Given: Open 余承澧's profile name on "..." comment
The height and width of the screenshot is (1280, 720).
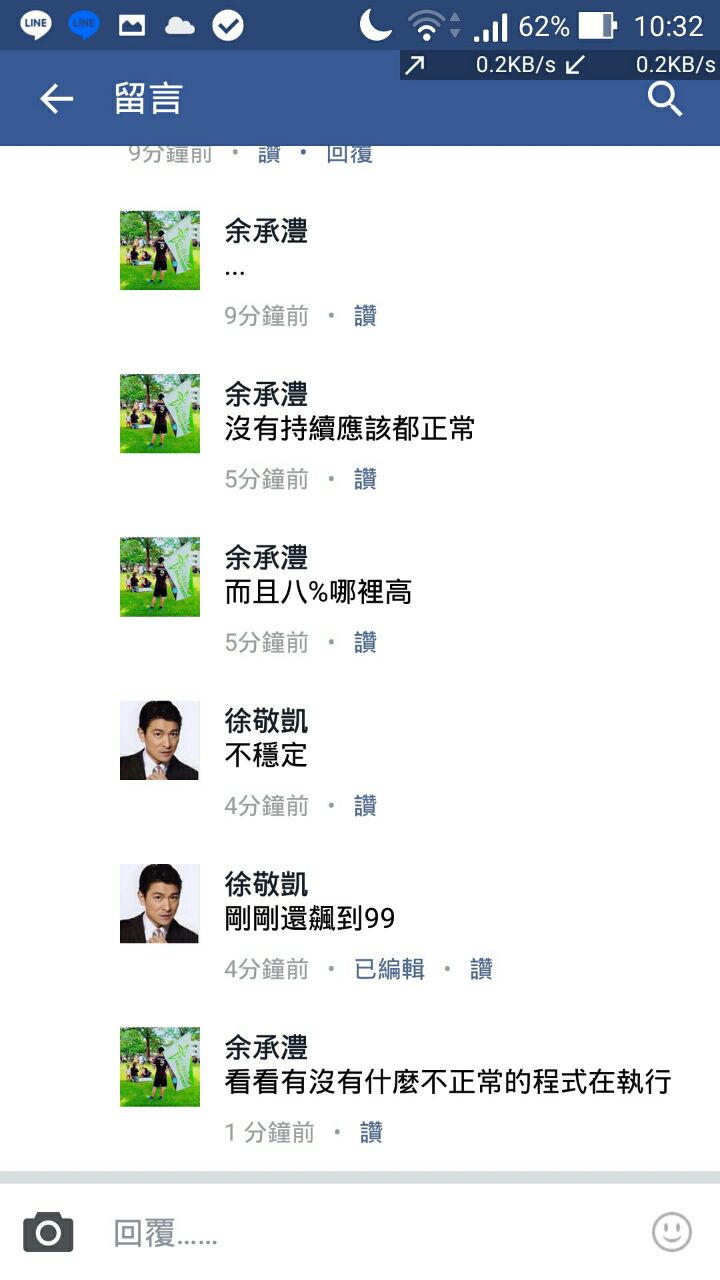Looking at the screenshot, I should coord(266,232).
